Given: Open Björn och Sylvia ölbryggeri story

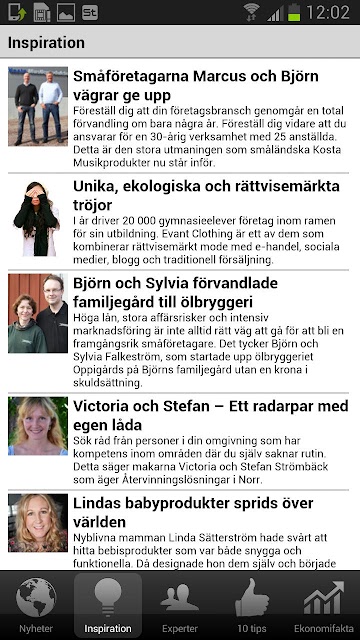Looking at the screenshot, I should 180,331.
